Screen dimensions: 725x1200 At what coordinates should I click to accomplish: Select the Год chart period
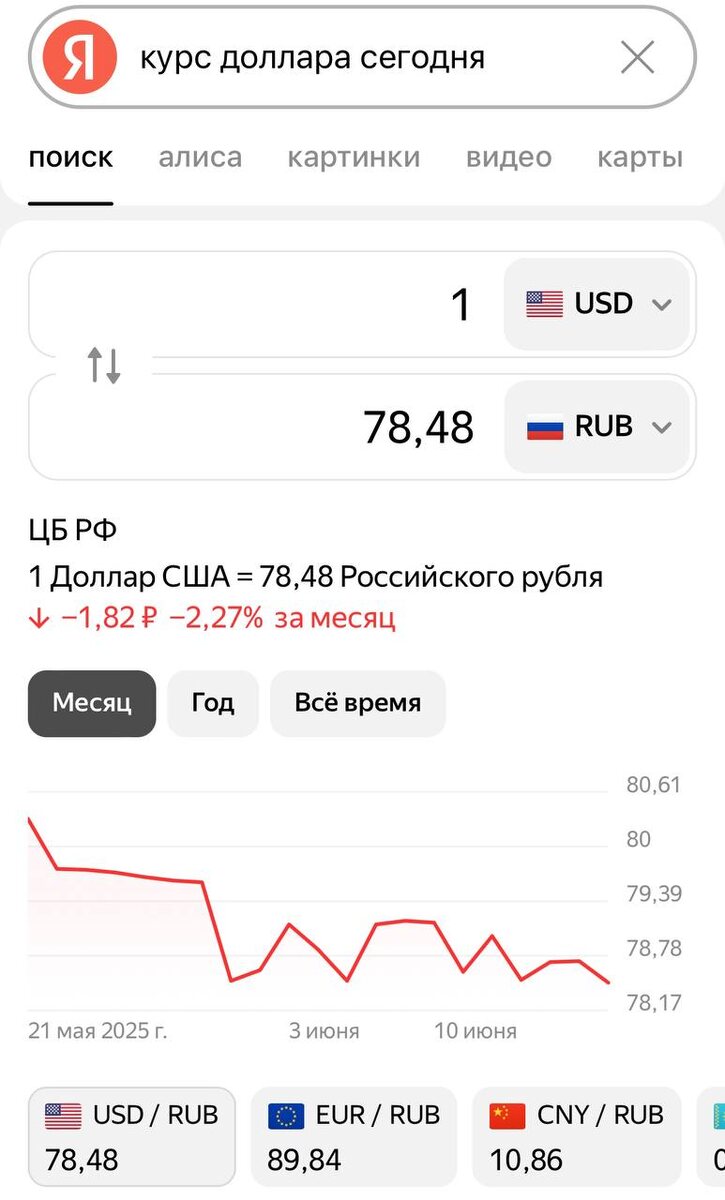click(213, 703)
